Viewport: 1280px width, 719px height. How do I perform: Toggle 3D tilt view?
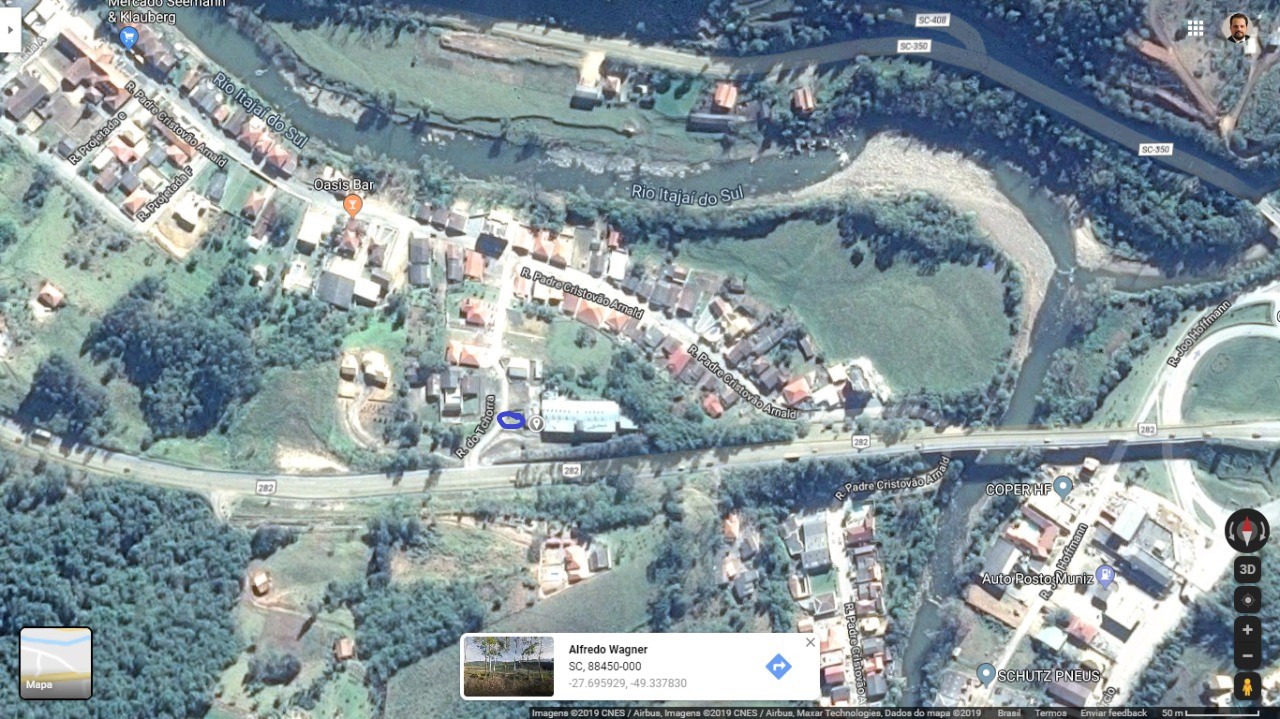1247,570
